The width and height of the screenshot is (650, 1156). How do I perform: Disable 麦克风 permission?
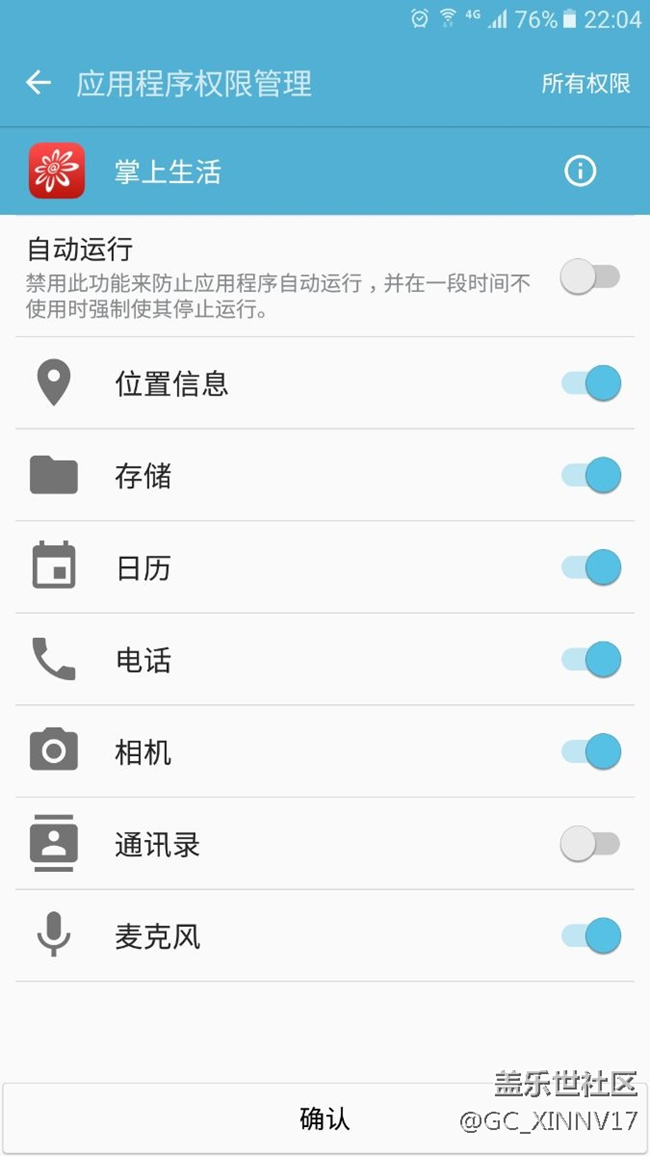tap(591, 936)
